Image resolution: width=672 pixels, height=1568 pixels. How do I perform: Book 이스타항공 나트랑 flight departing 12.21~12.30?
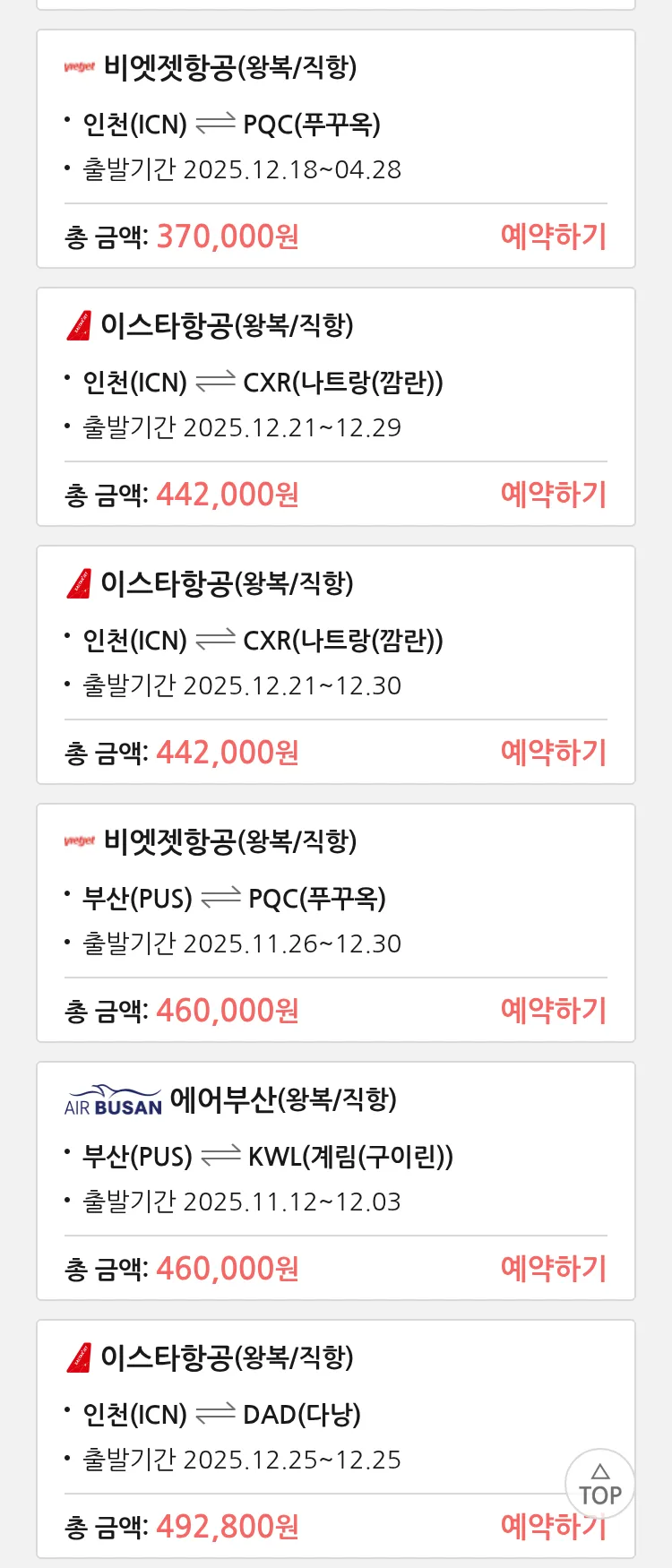553,753
